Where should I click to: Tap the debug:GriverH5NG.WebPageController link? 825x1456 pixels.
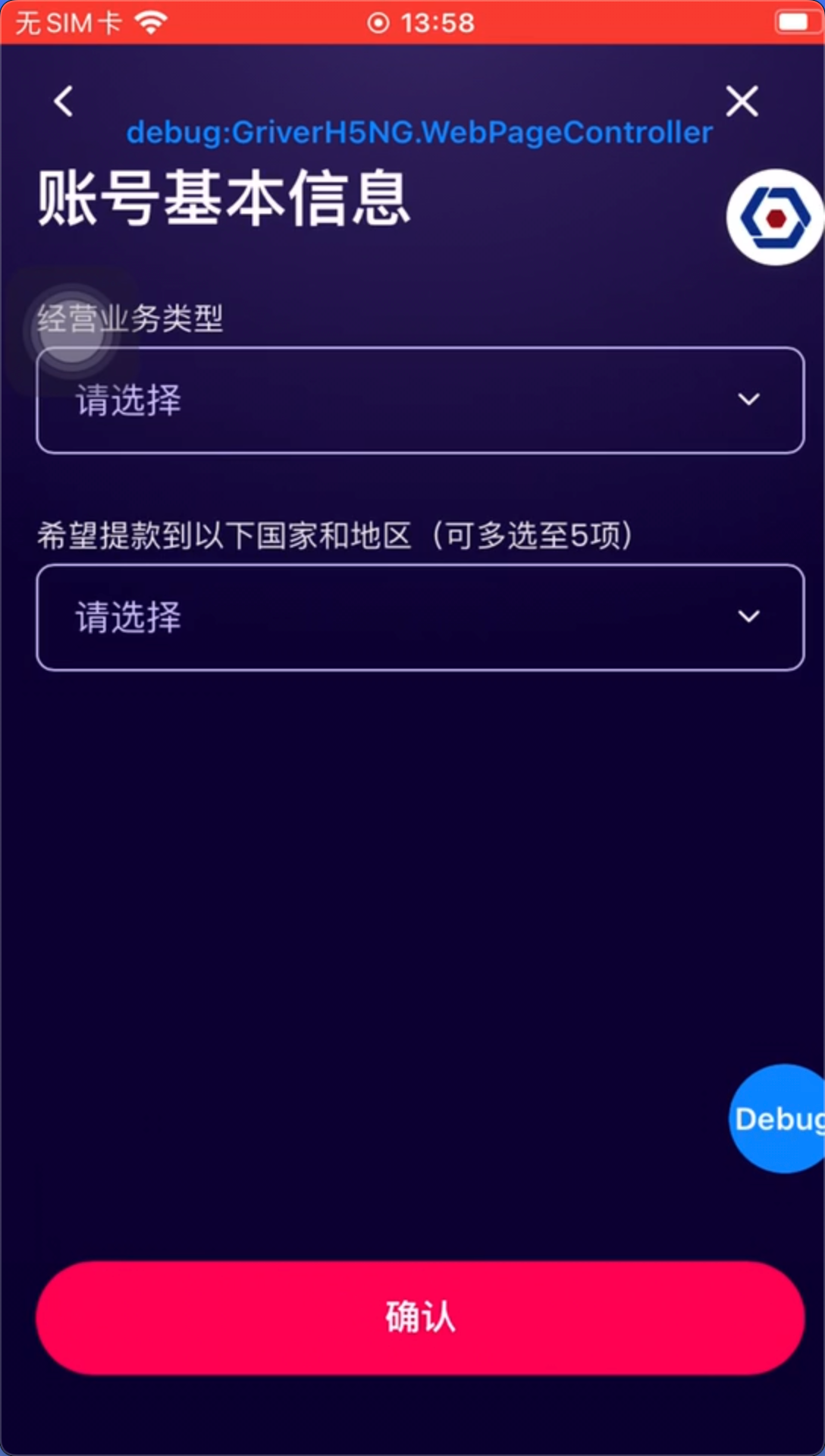coord(419,133)
